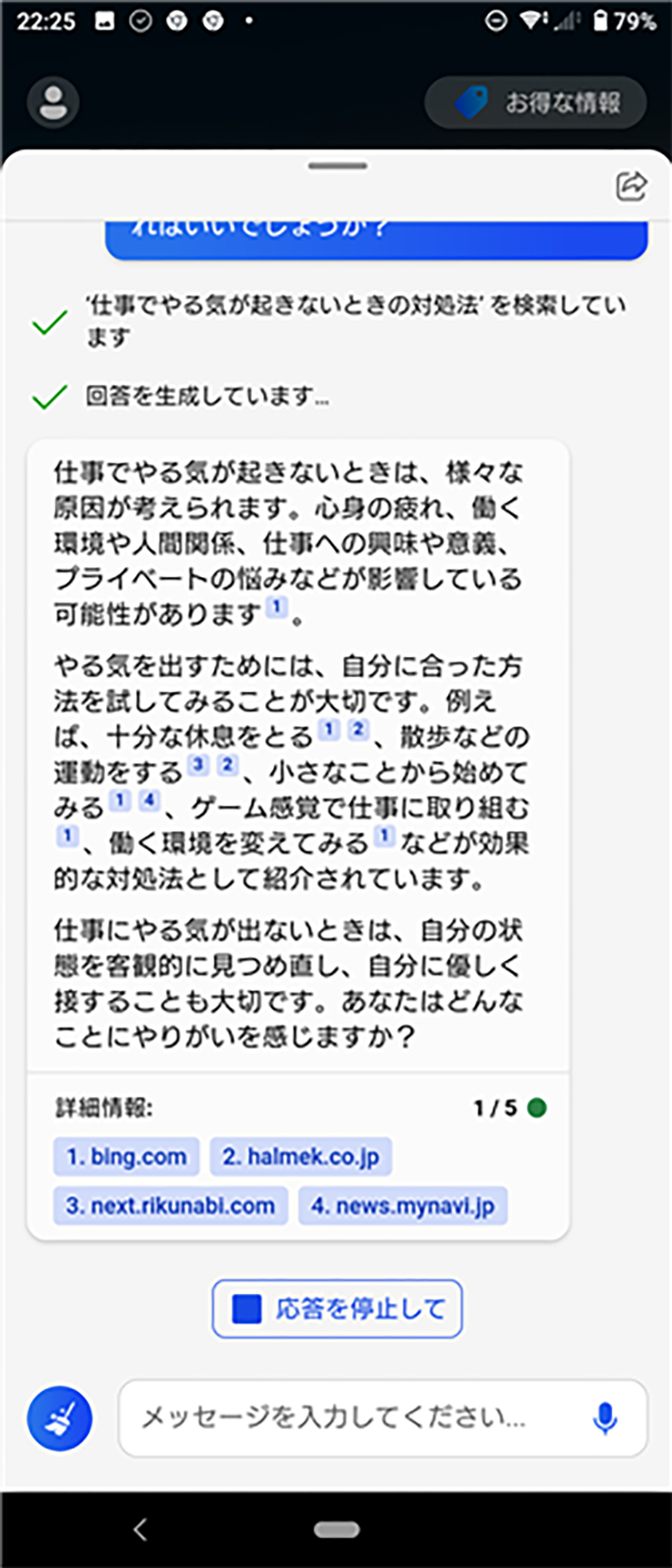The image size is (672, 1568).
Task: Open the profile avatar icon
Action: click(53, 102)
